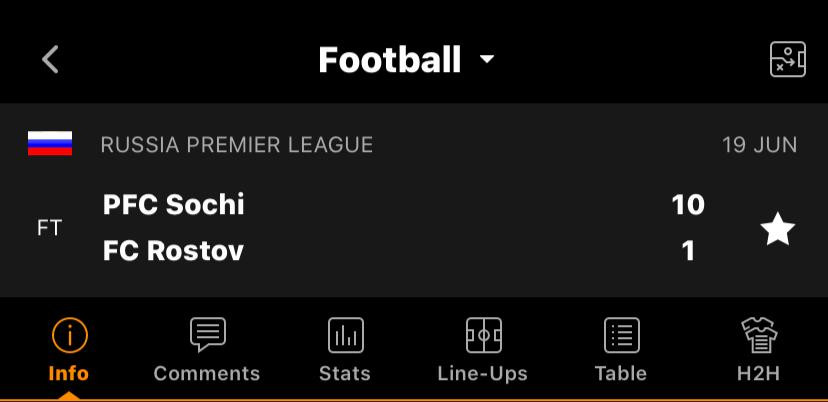Switch to the H2H tab
This screenshot has width=828, height=402.
tap(759, 350)
